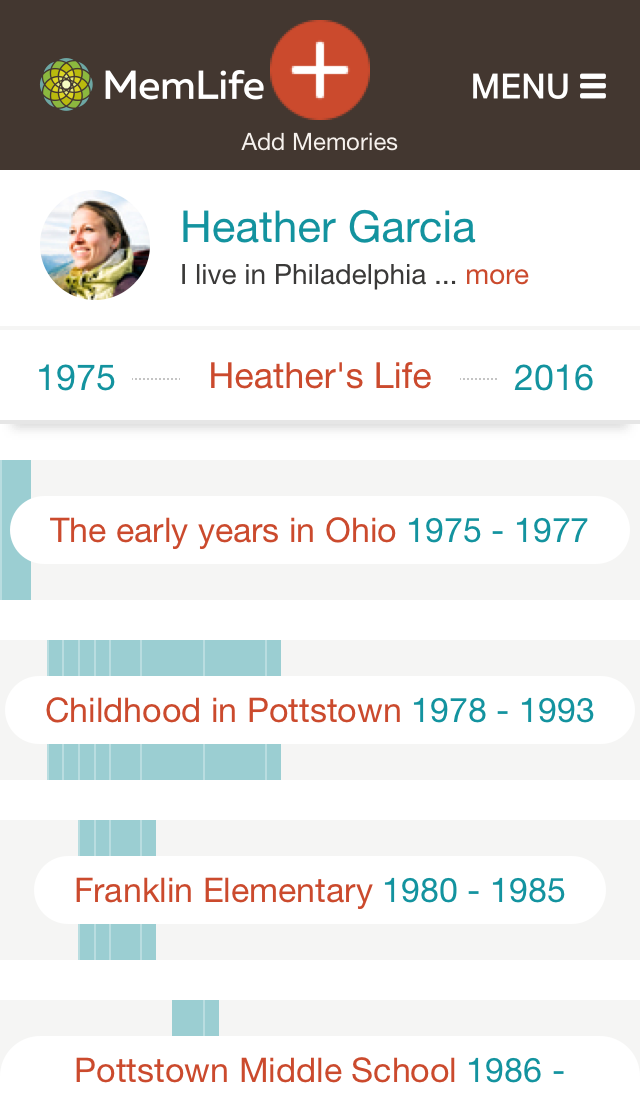640x1096 pixels.
Task: Open The early years in Ohio chapter
Action: point(320,530)
